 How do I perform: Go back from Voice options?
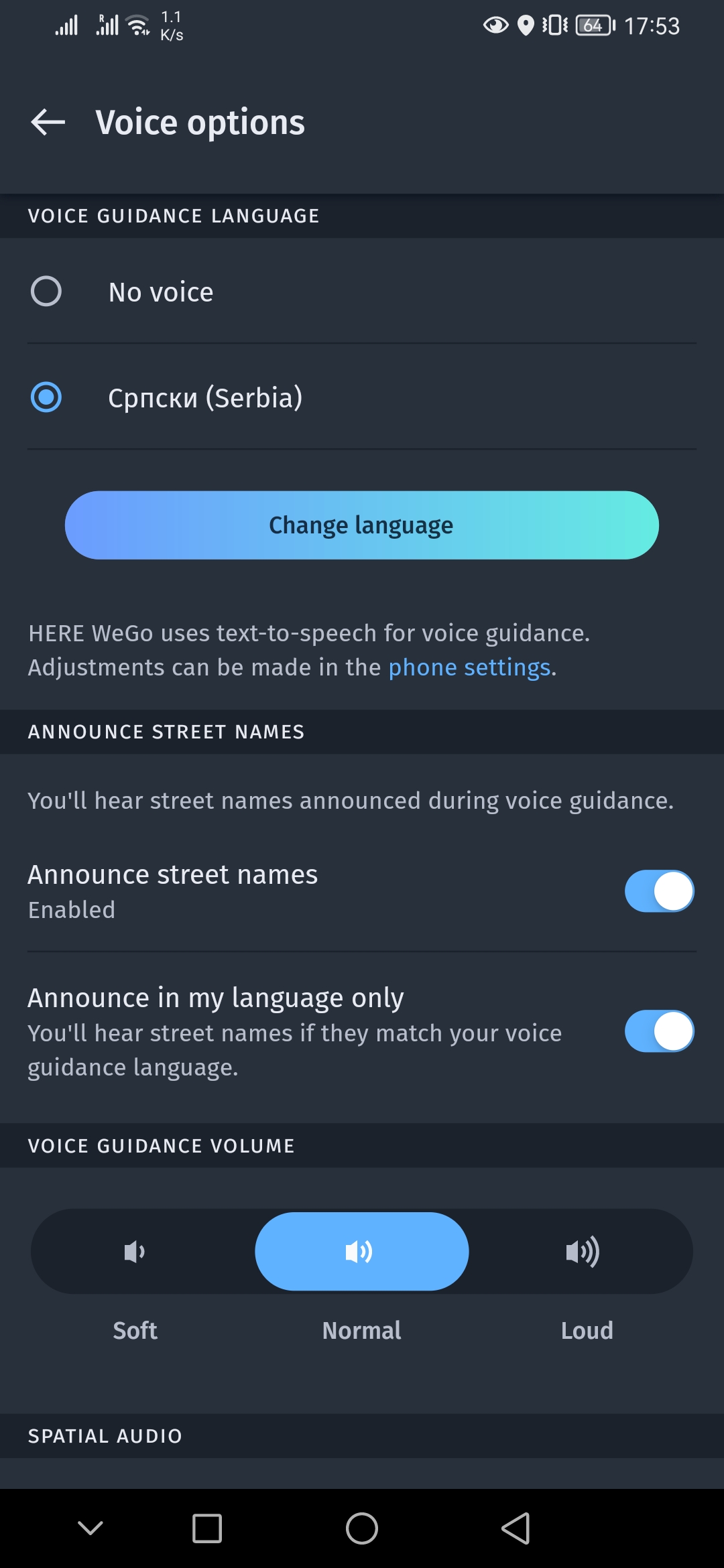(48, 122)
